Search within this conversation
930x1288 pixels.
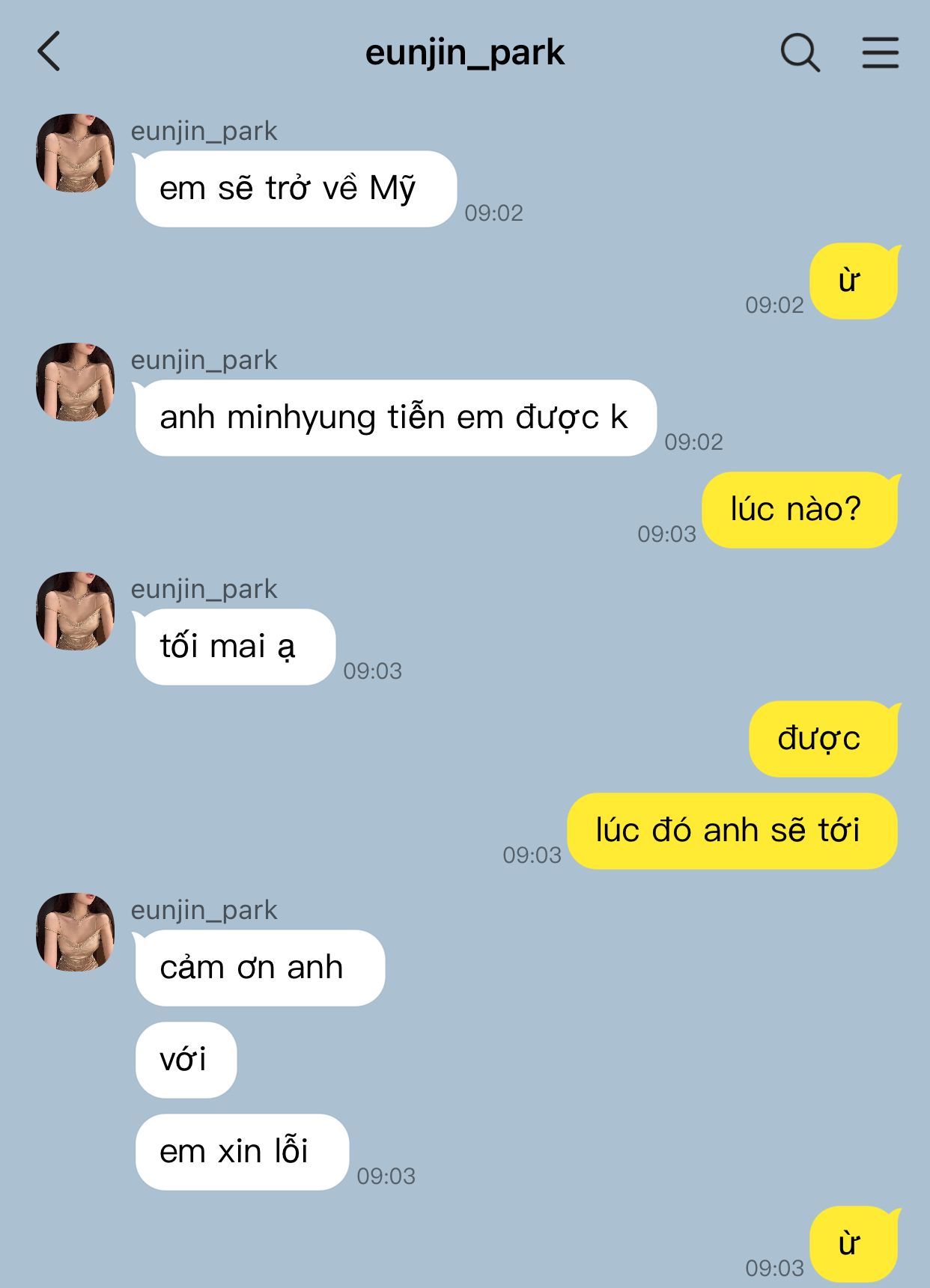pos(800,52)
